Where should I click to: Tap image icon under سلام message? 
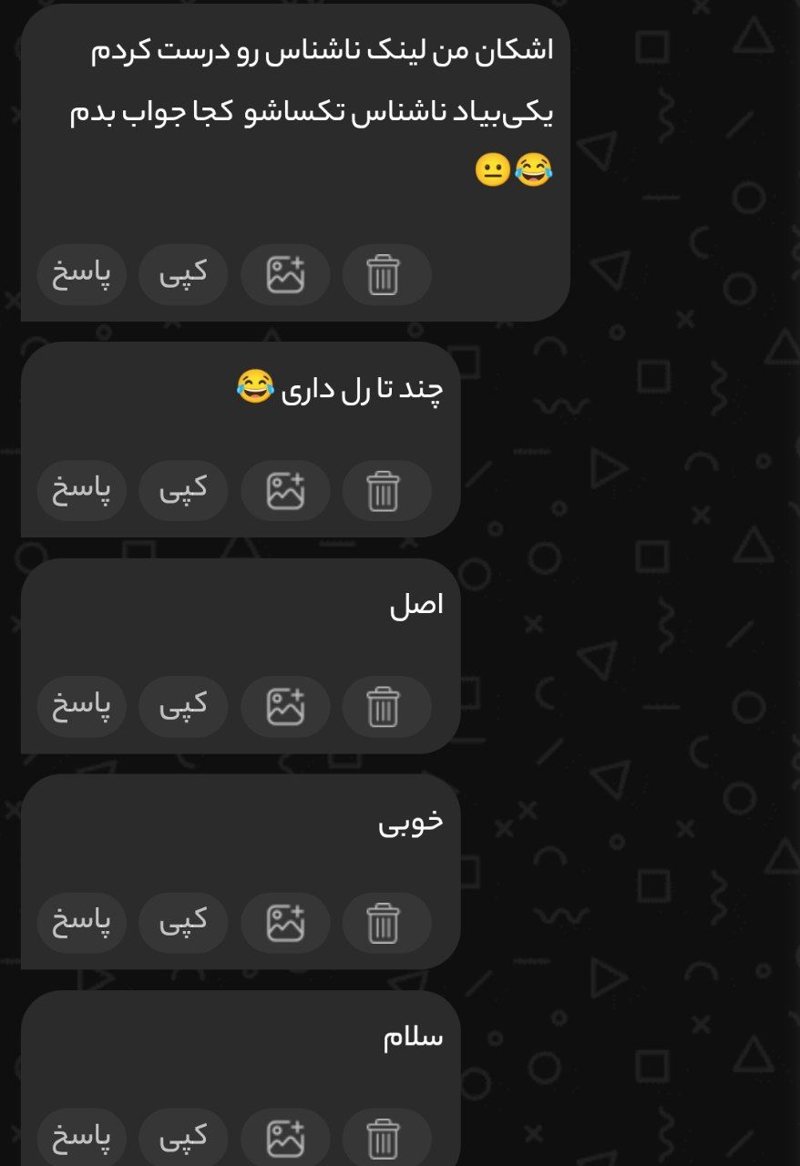[285, 1138]
